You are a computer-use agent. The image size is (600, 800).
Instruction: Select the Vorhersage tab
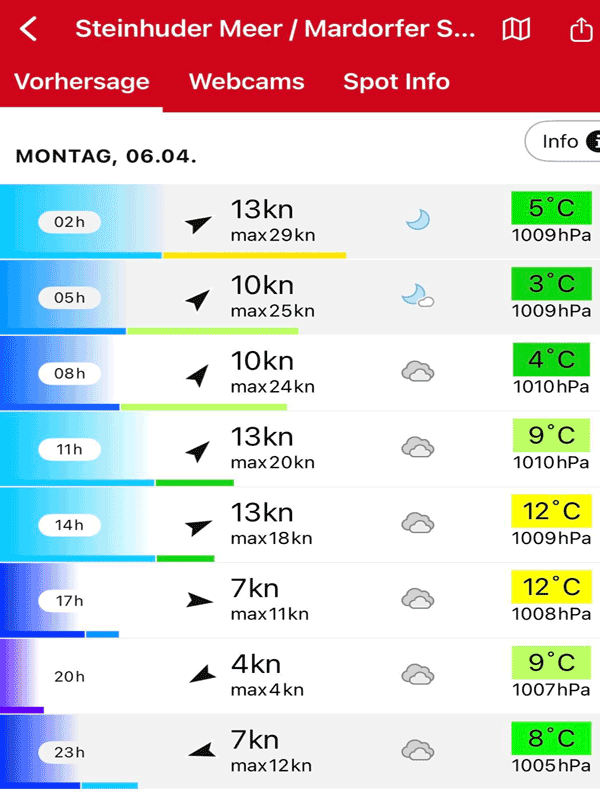[x=82, y=82]
